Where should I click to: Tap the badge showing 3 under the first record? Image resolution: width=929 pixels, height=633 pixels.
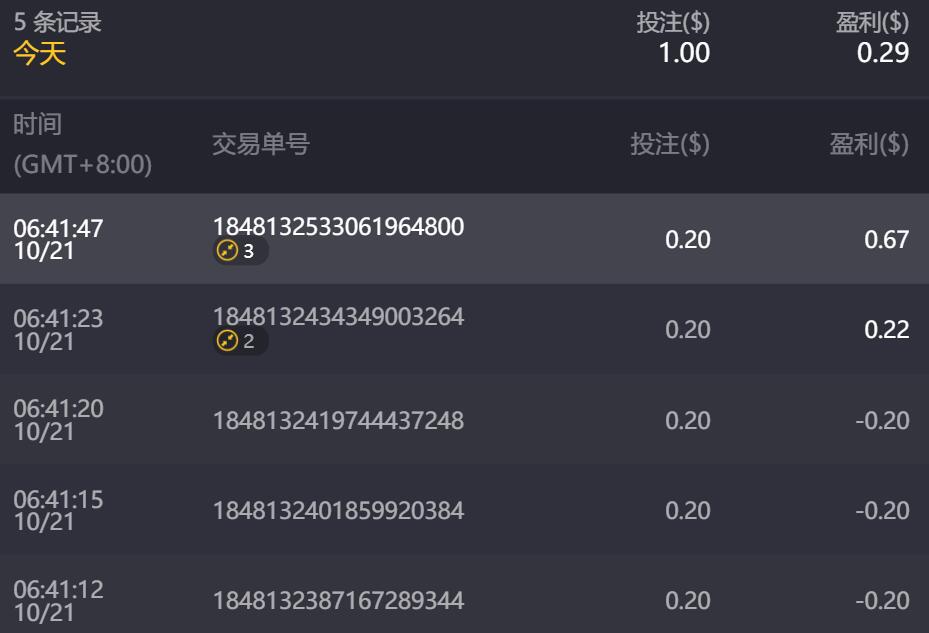pyautogui.click(x=238, y=252)
